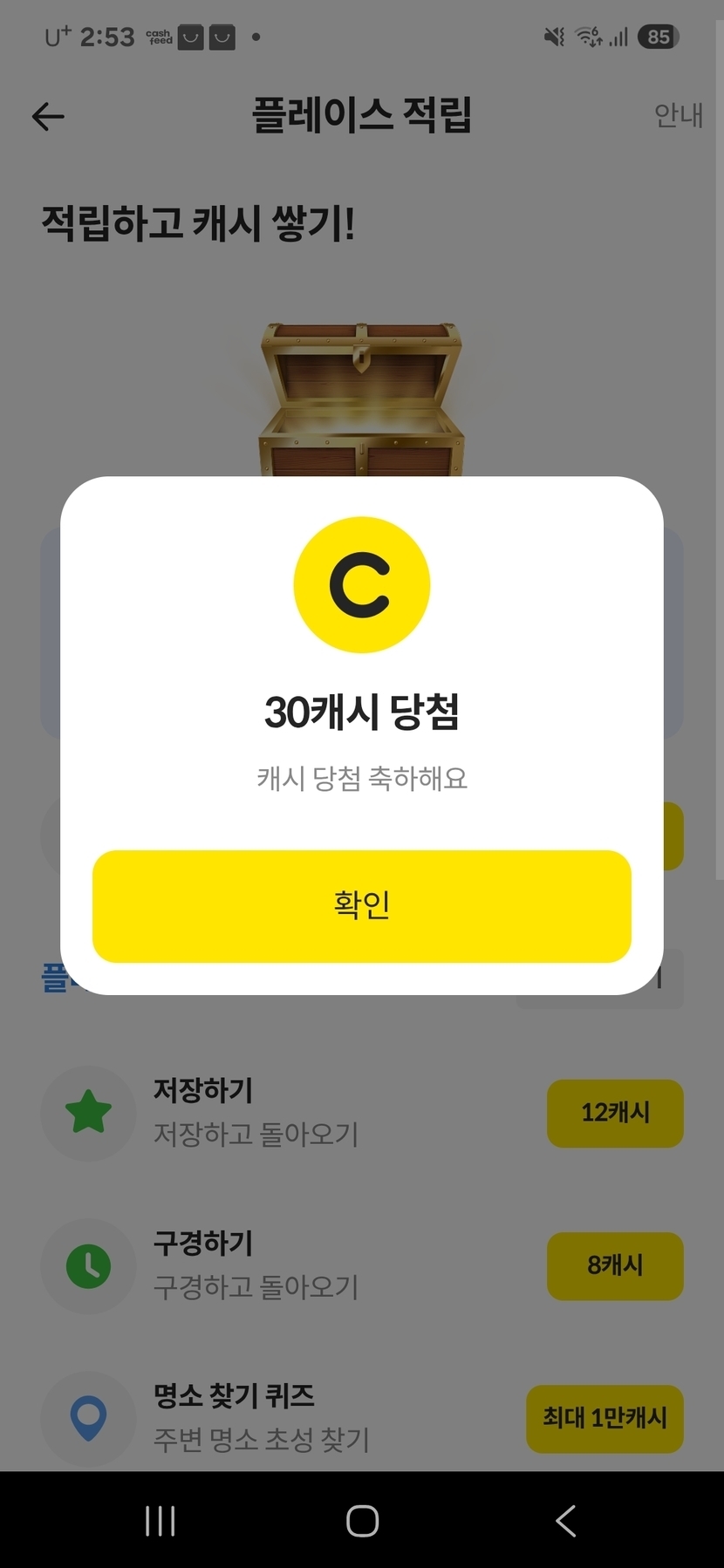Claim 8캐시 for 구경하기
The height and width of the screenshot is (1568, 724).
[615, 1265]
